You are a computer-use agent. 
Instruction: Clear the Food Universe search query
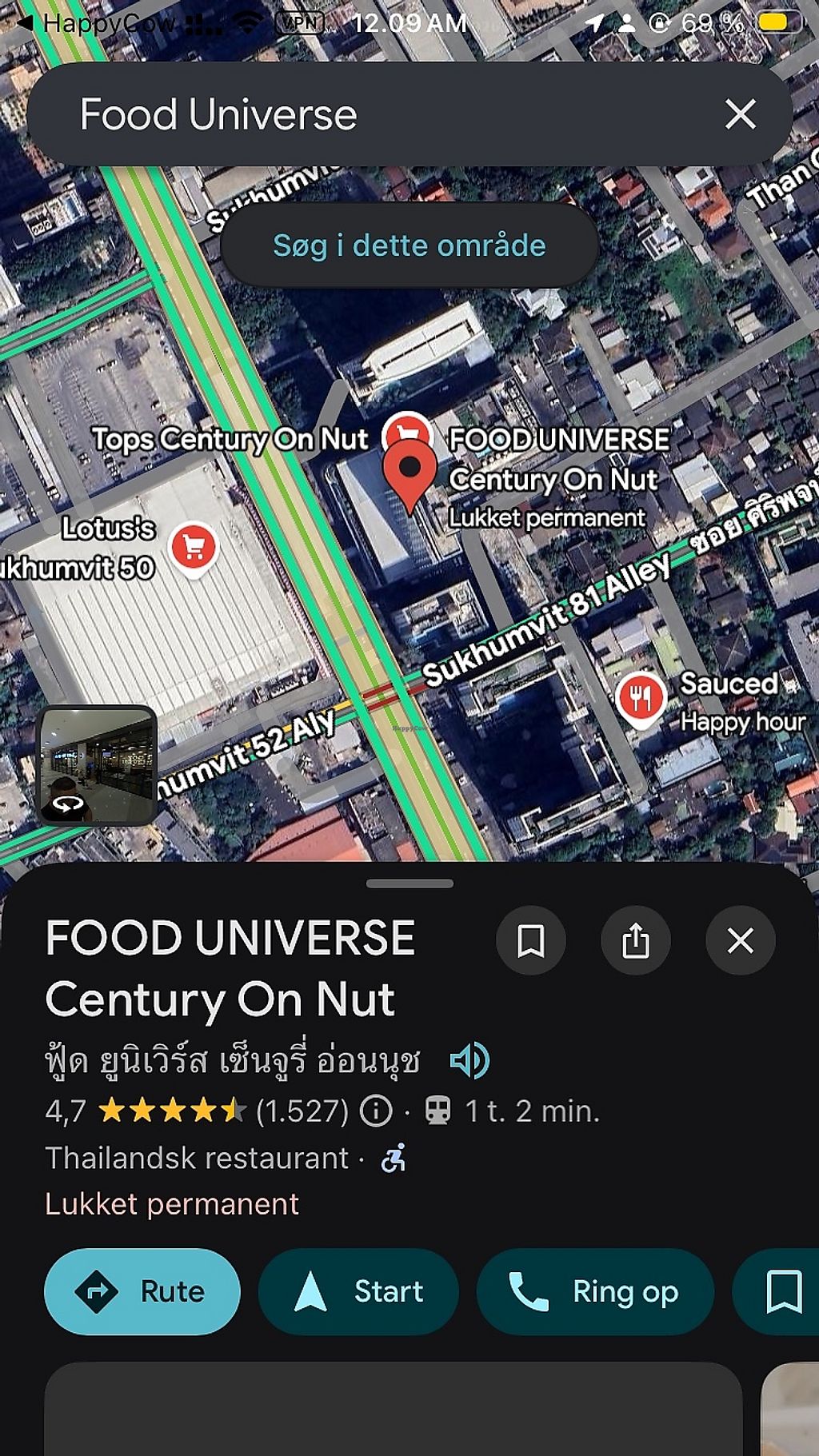740,114
